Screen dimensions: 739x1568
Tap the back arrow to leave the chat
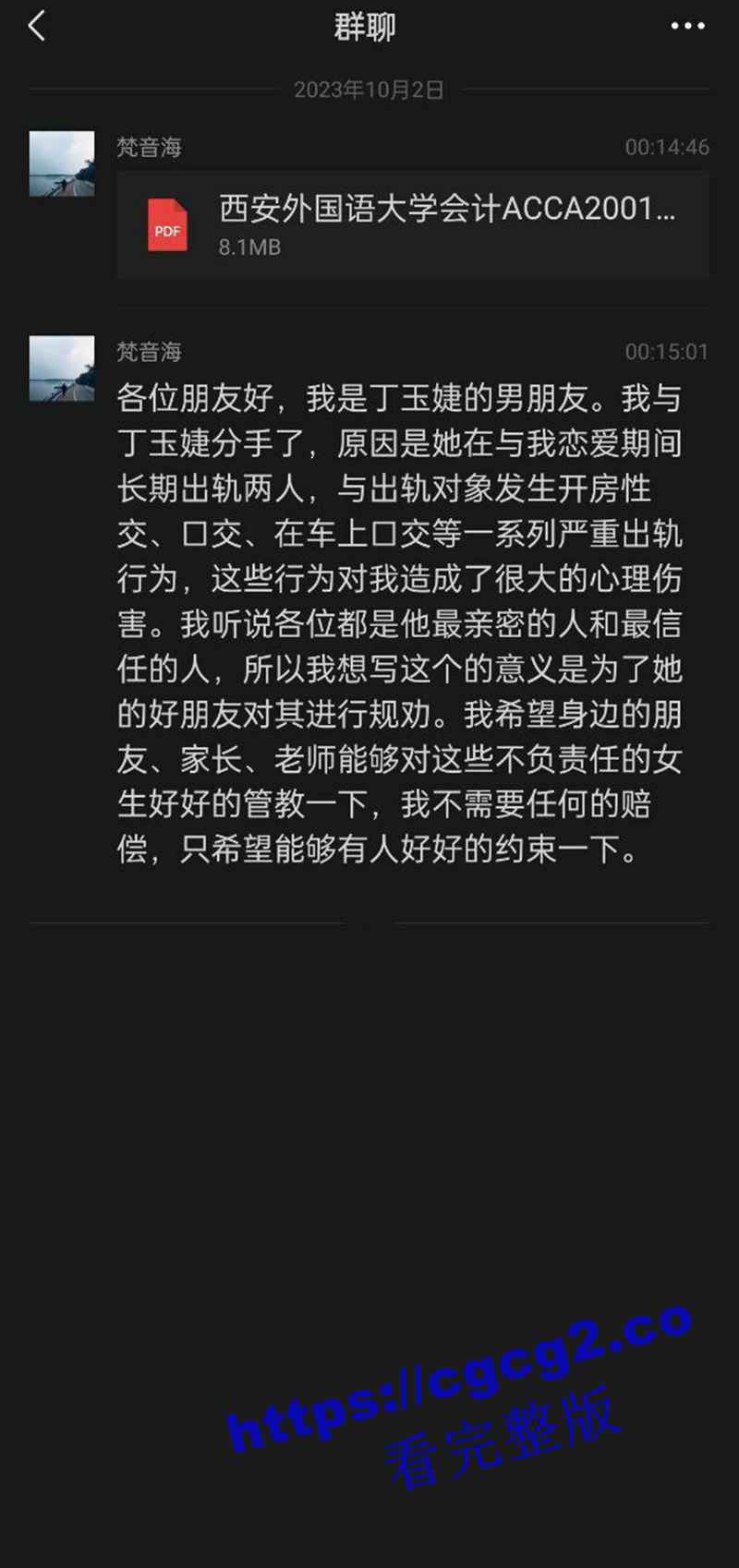coord(37,26)
